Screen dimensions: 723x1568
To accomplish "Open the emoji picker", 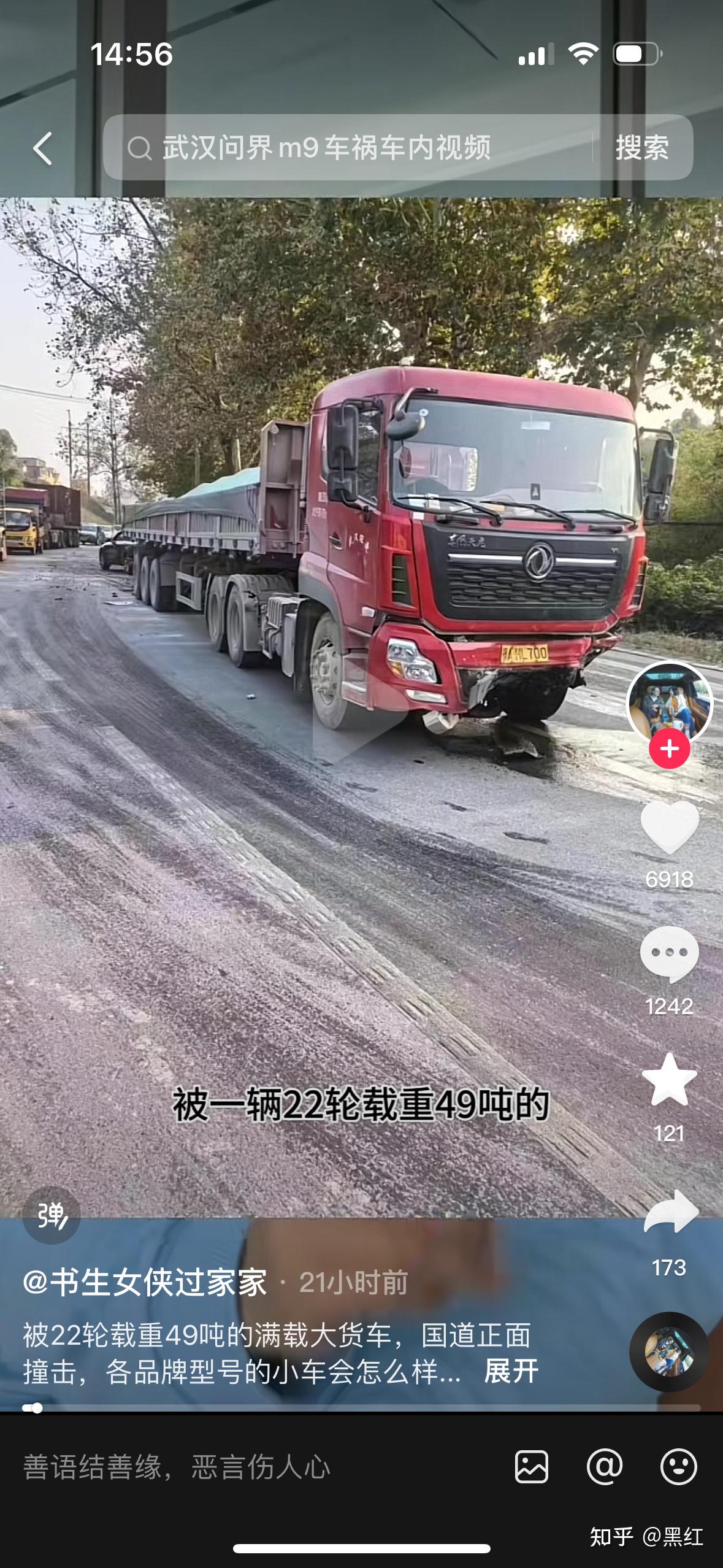I will point(678,1467).
